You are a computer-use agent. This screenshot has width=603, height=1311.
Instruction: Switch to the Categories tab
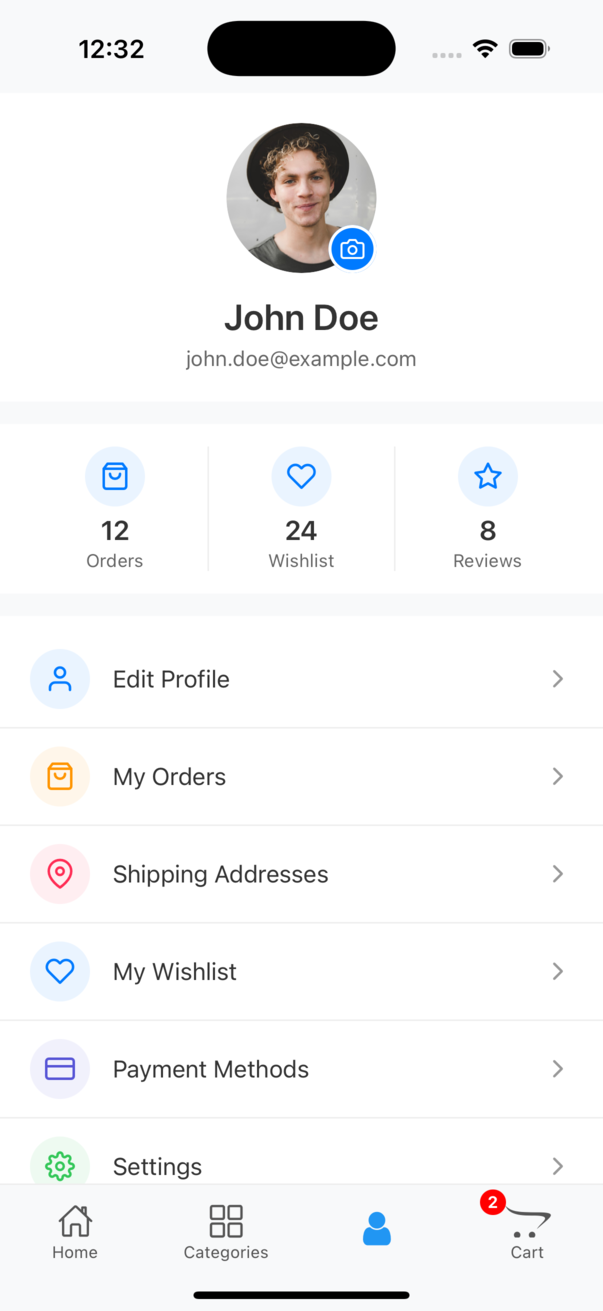click(x=226, y=1232)
